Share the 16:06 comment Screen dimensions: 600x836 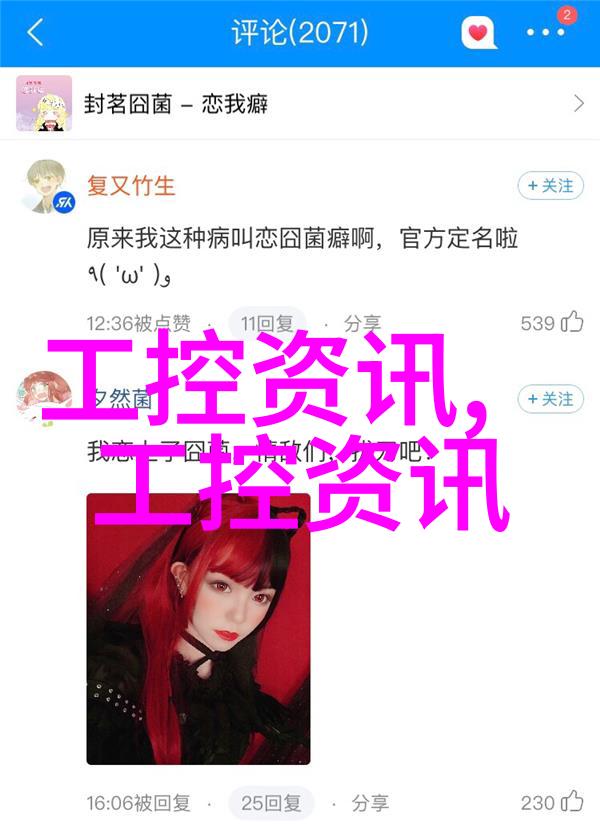[362, 802]
